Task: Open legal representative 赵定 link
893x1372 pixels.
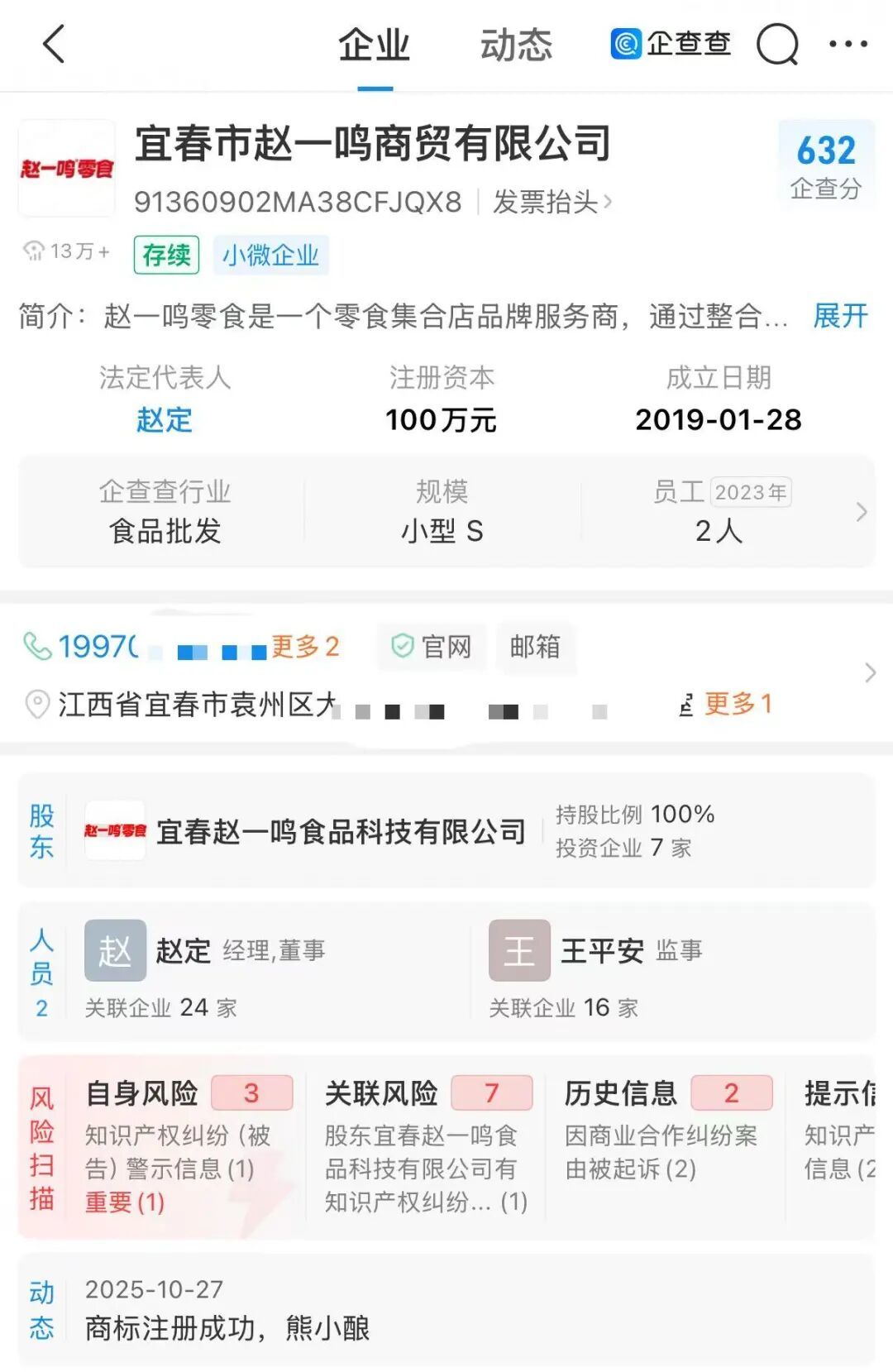Action: point(165,419)
